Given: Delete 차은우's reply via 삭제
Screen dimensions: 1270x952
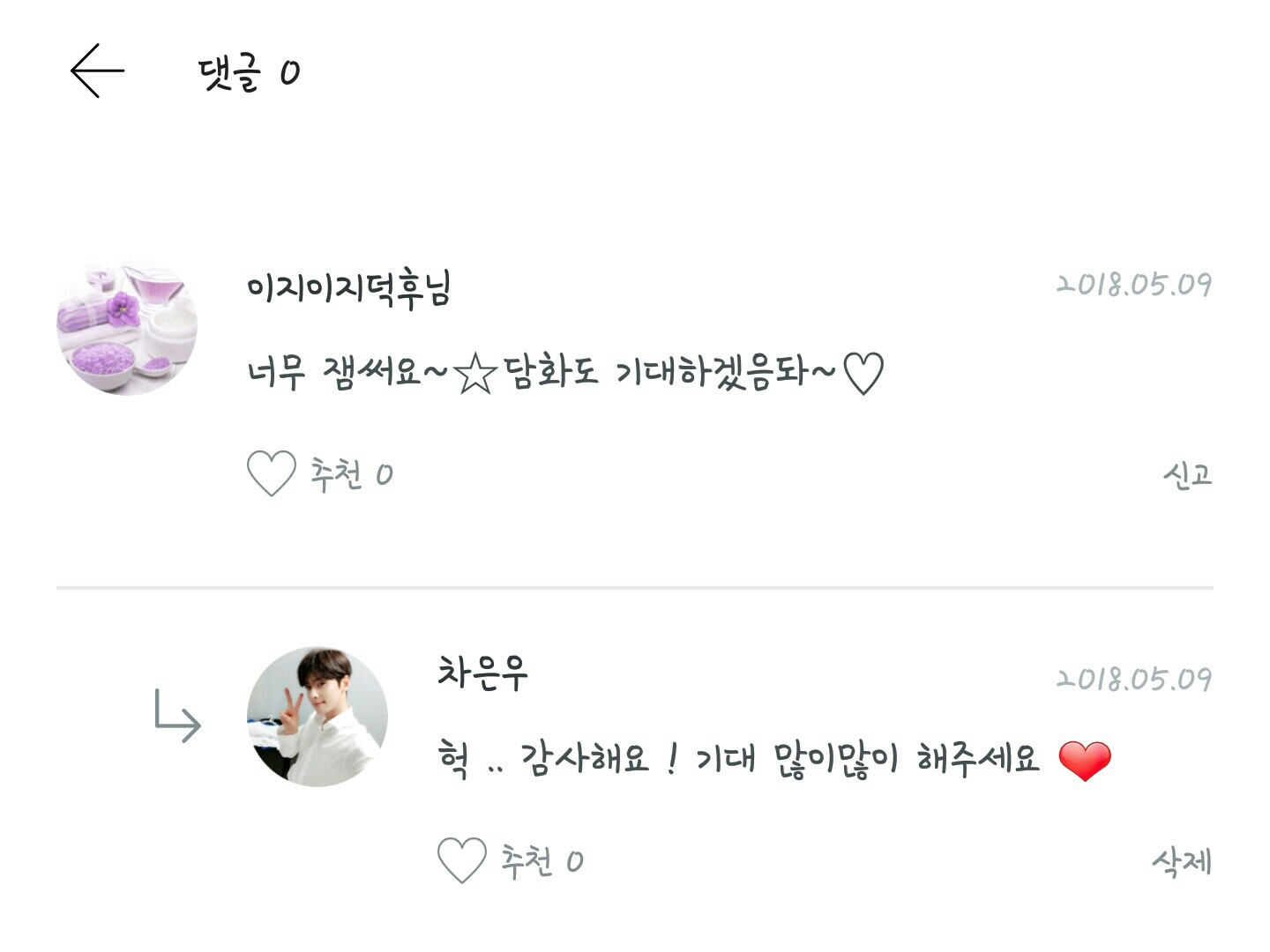Looking at the screenshot, I should pyautogui.click(x=1183, y=861).
